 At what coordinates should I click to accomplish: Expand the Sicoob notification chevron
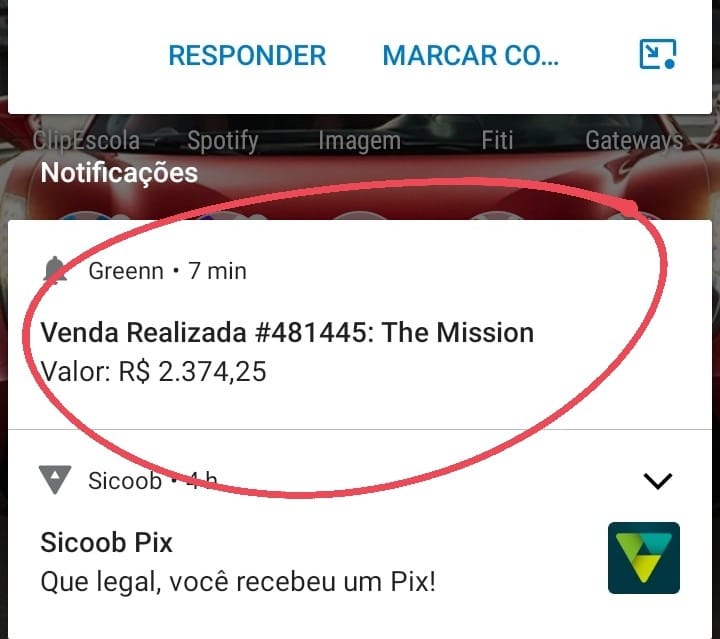pos(657,481)
